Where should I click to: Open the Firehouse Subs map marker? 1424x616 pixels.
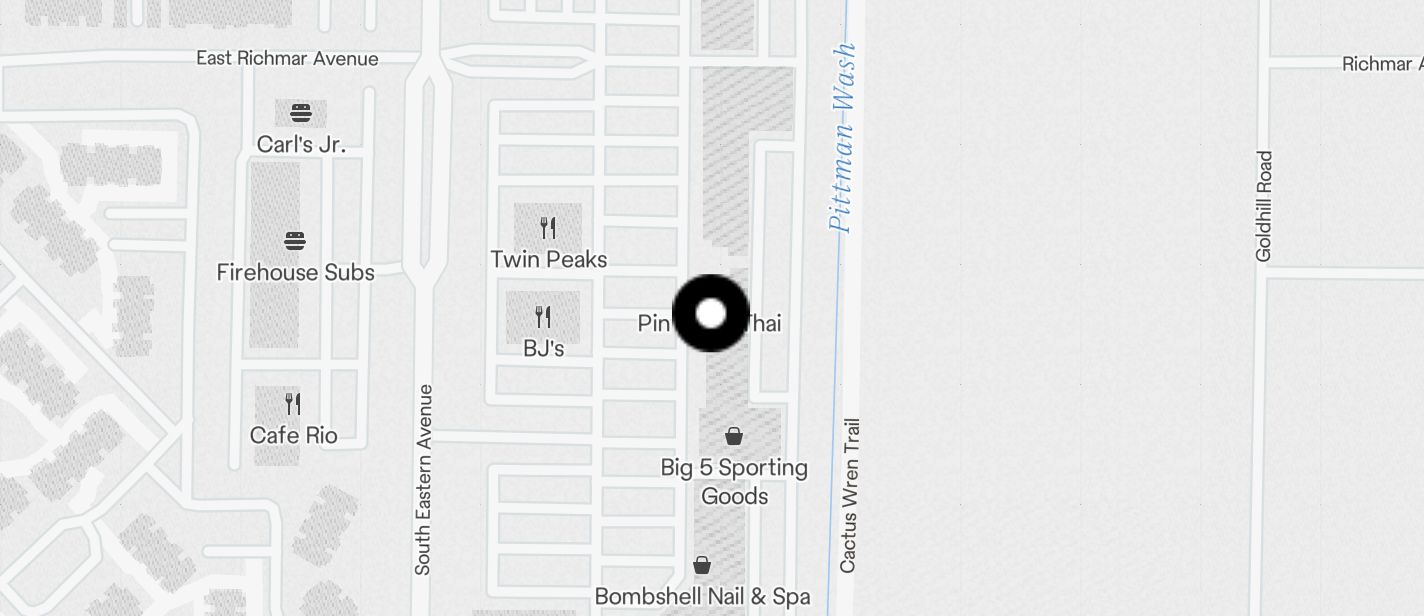click(x=294, y=241)
